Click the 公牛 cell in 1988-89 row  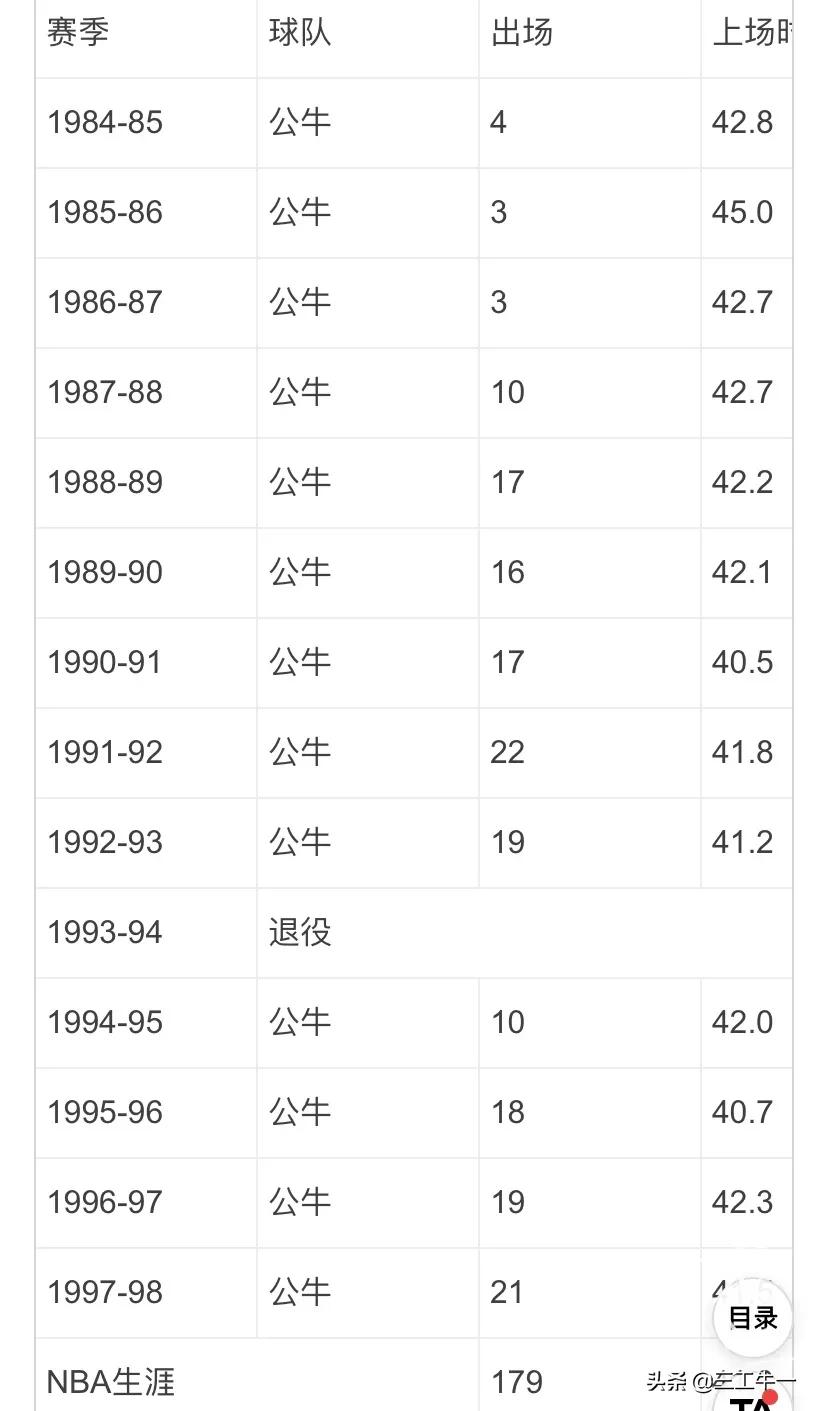(x=300, y=482)
